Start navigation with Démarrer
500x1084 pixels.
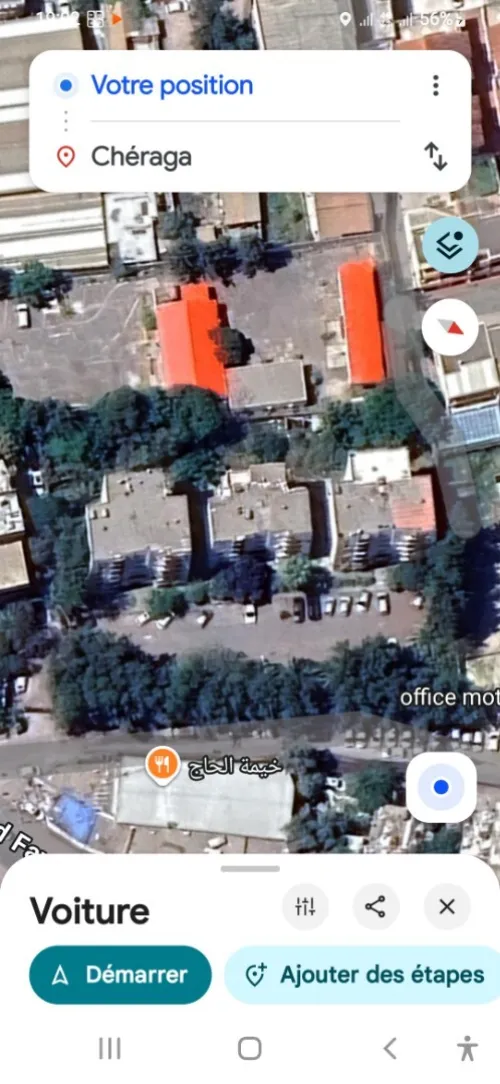pyautogui.click(x=120, y=975)
